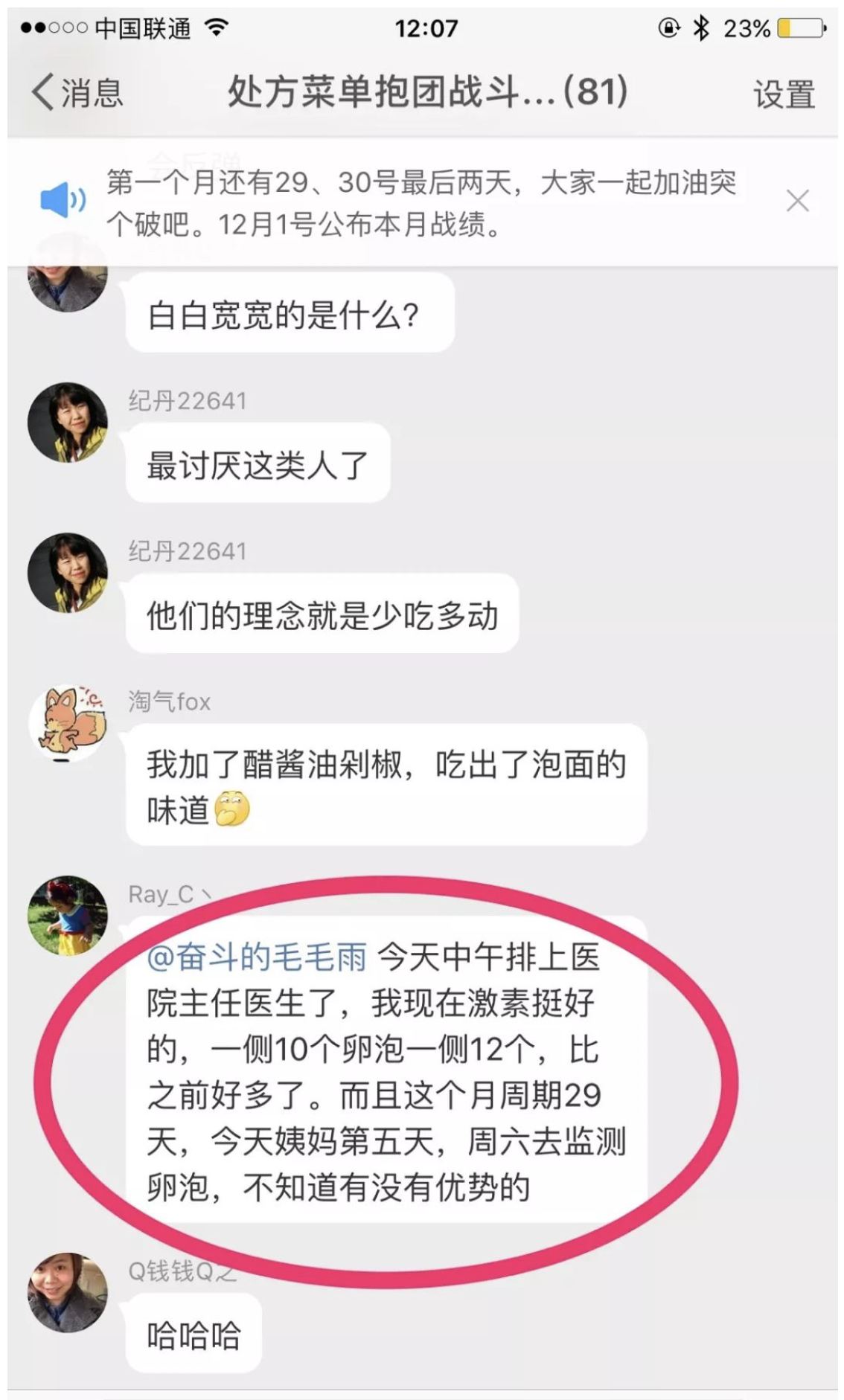Open Ray_C's profile avatar
The height and width of the screenshot is (1400, 844).
(68, 915)
